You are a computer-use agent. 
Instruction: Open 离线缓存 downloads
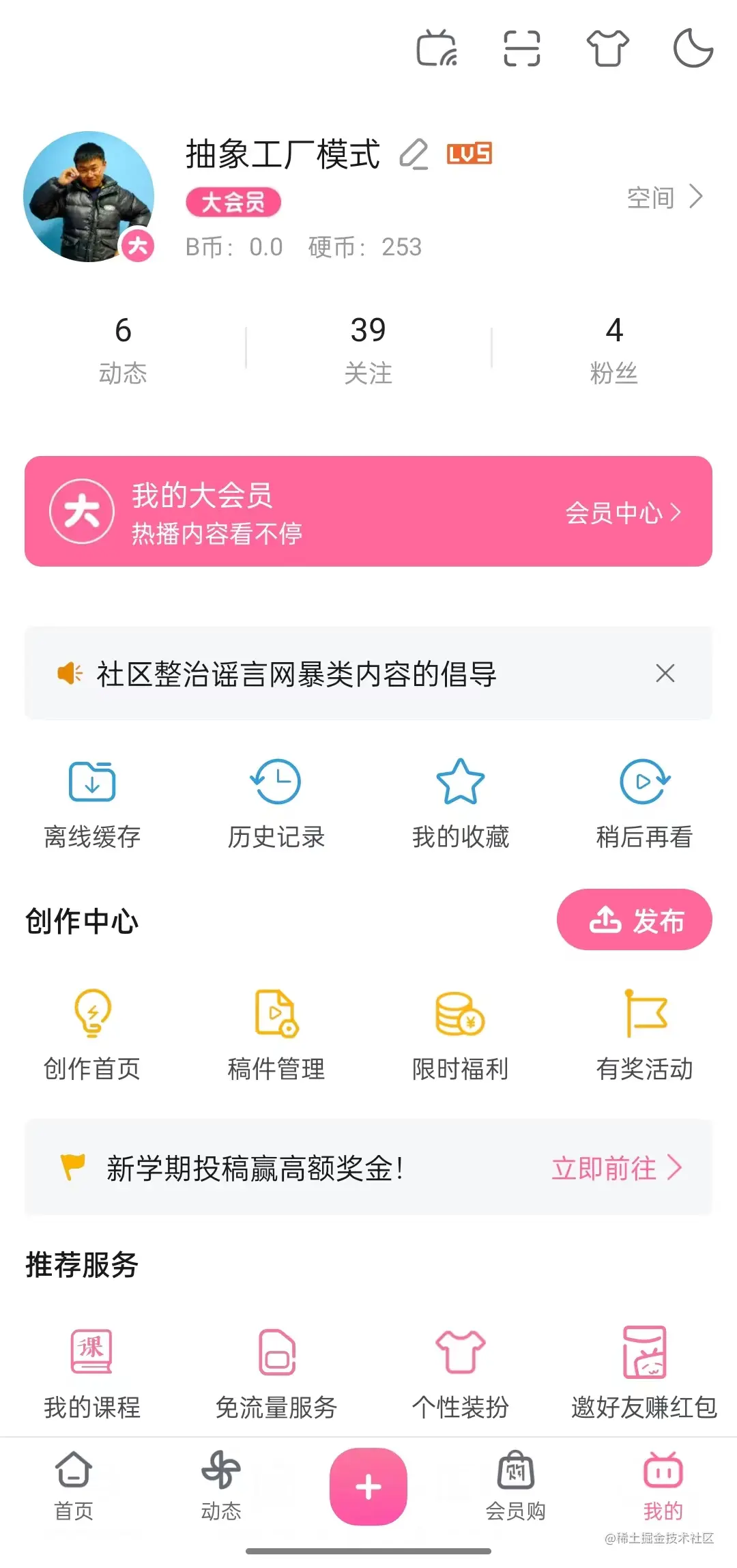coord(92,802)
